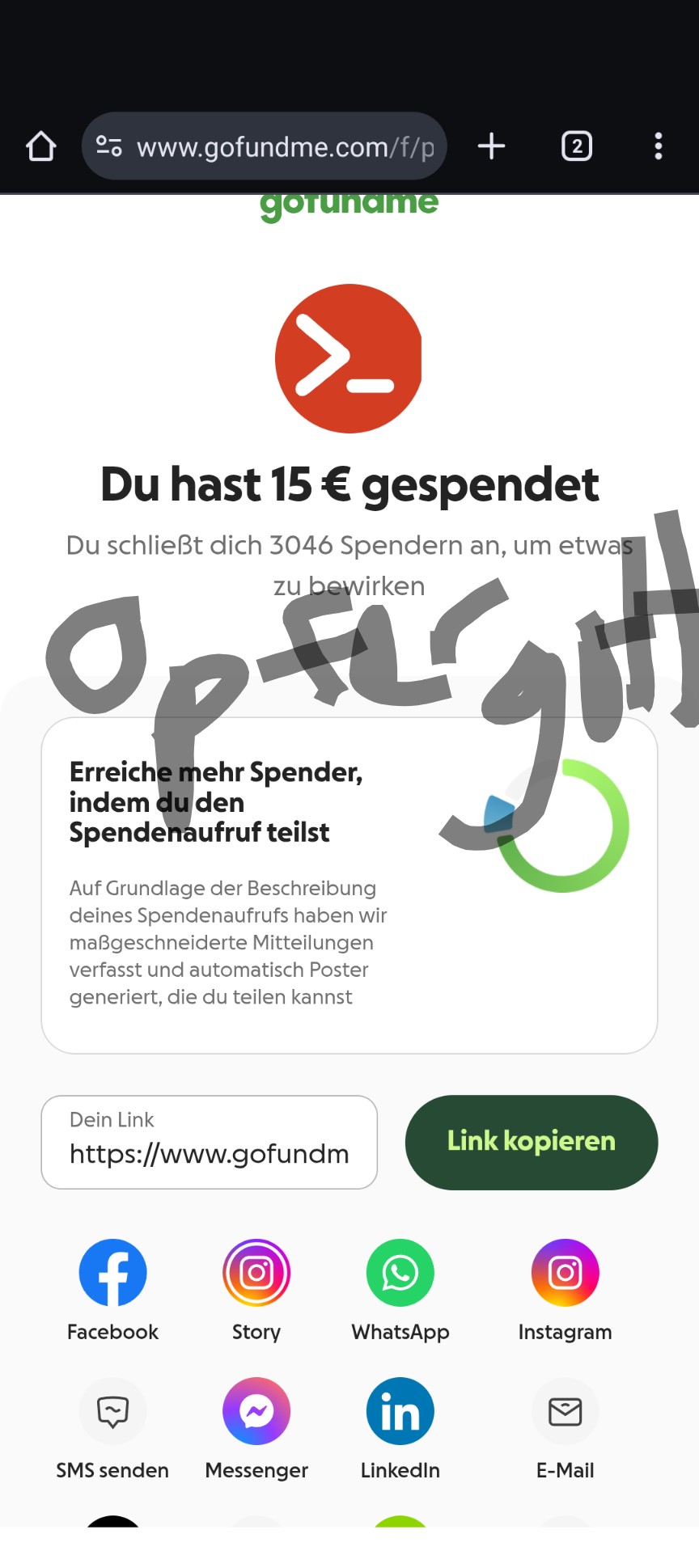The width and height of the screenshot is (699, 1568).
Task: Share the link by E-Mail
Action: [x=565, y=1412]
